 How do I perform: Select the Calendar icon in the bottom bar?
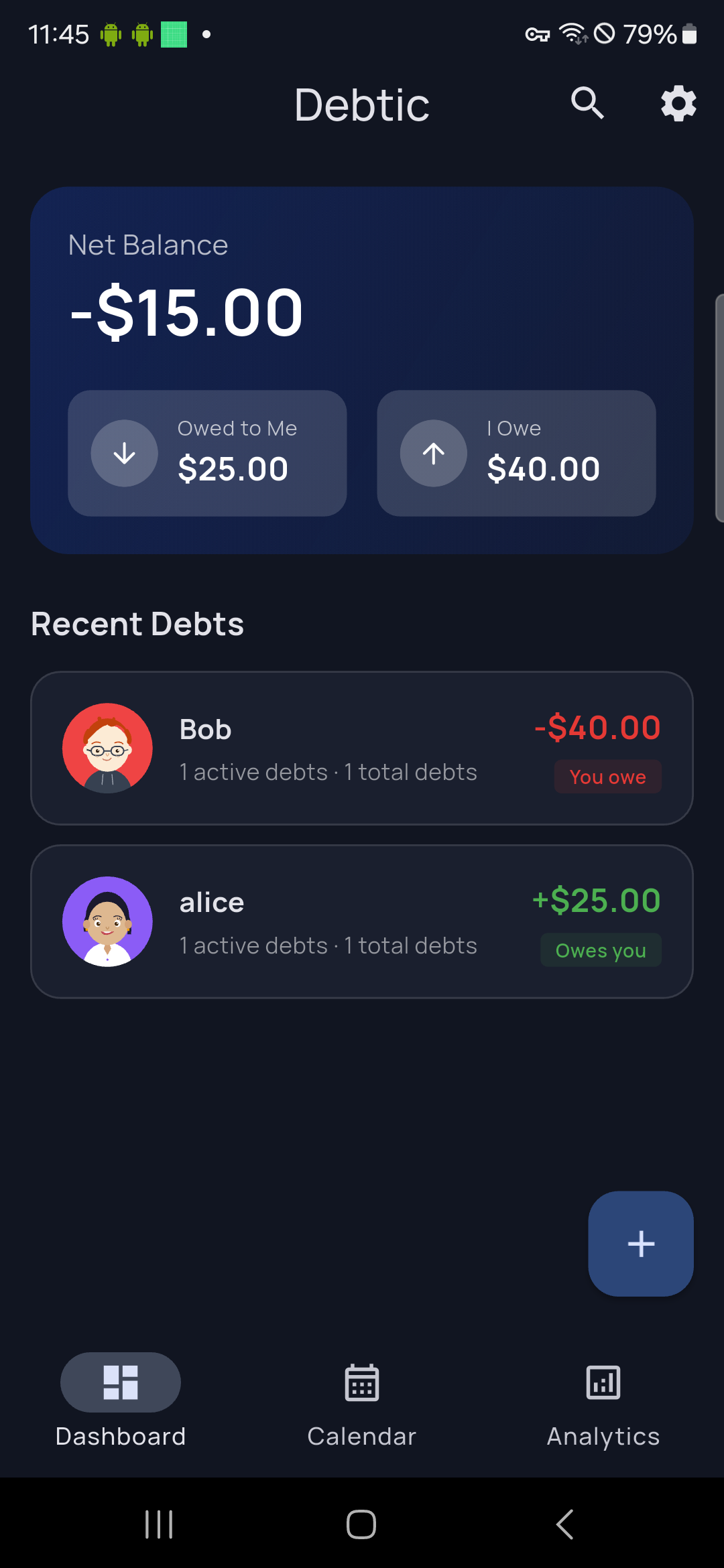point(361,1382)
